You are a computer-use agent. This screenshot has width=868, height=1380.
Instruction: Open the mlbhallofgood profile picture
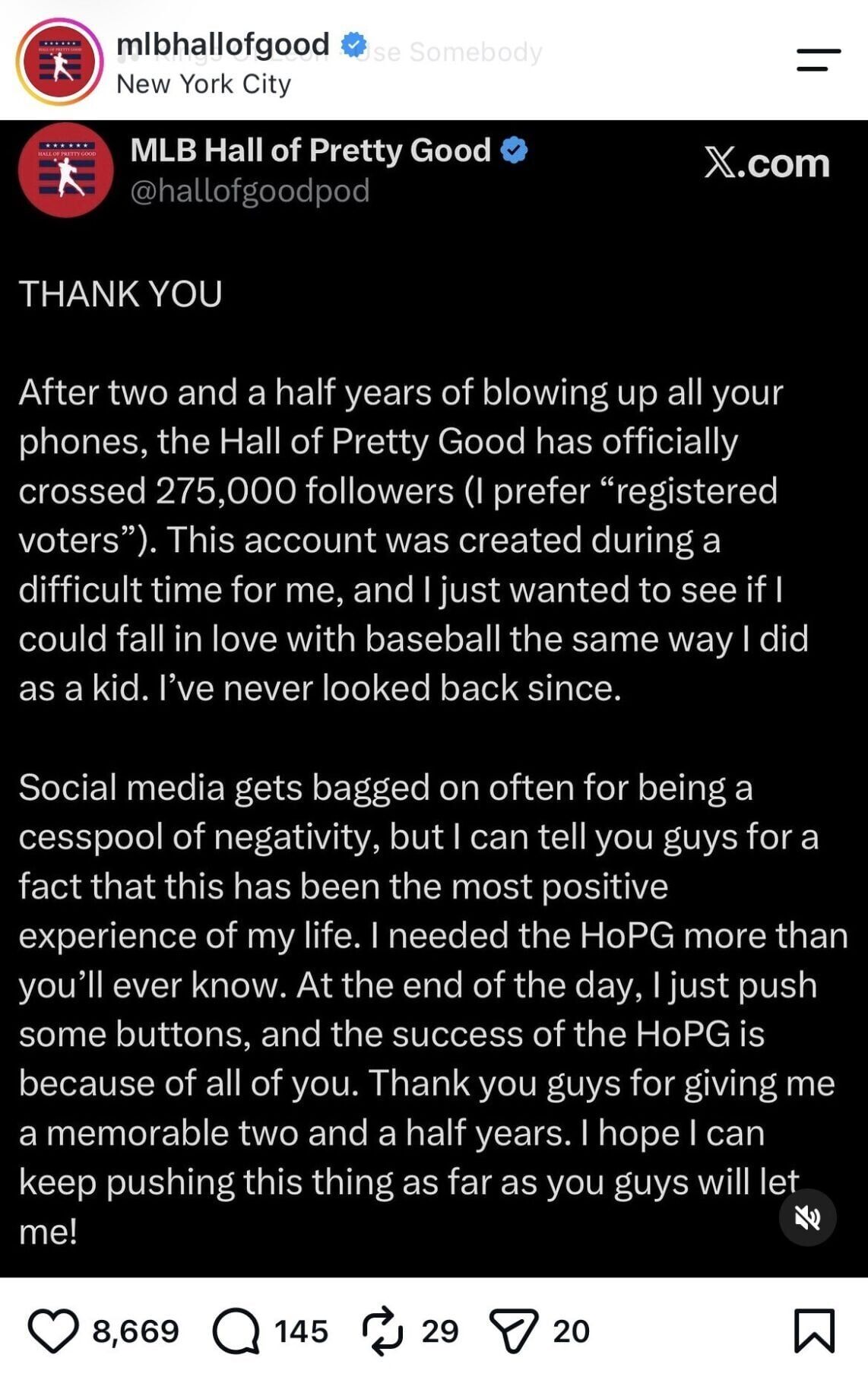coord(59,62)
